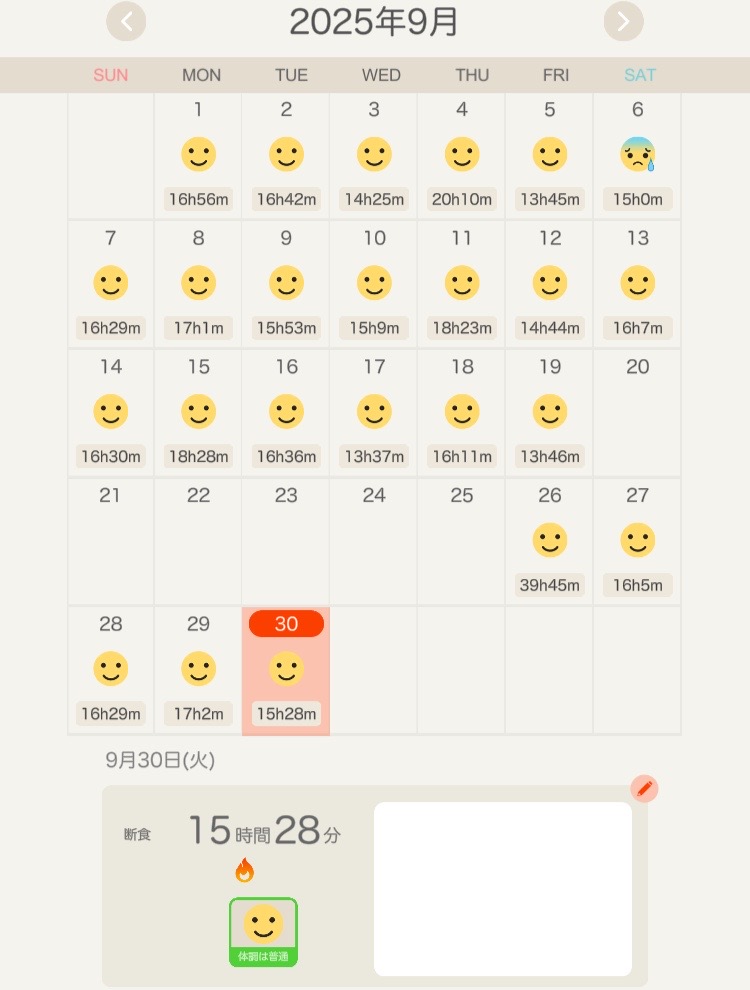Select empty day September 23
This screenshot has width=750, height=990.
tap(286, 541)
